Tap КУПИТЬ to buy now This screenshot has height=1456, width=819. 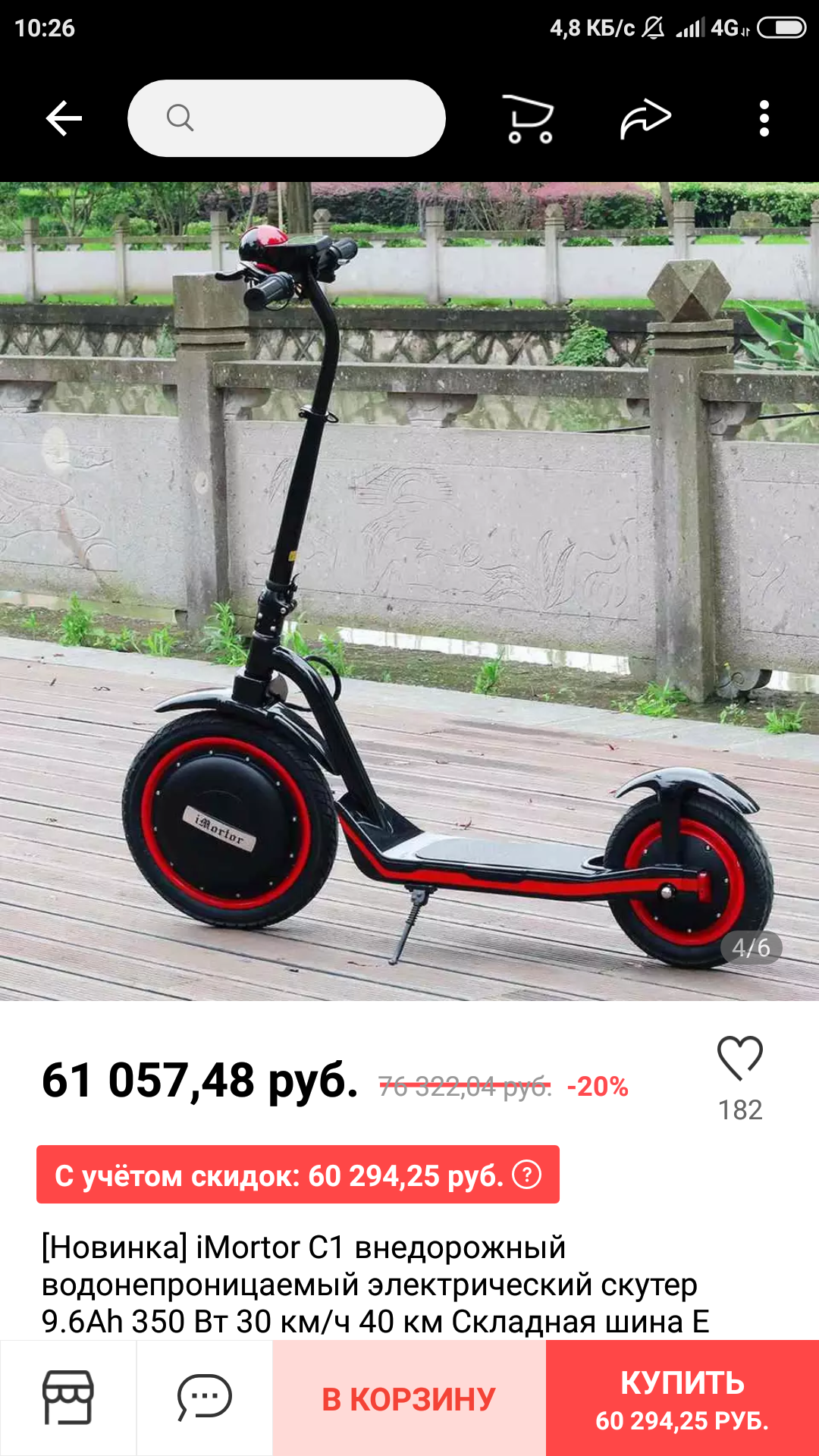[x=682, y=1398]
